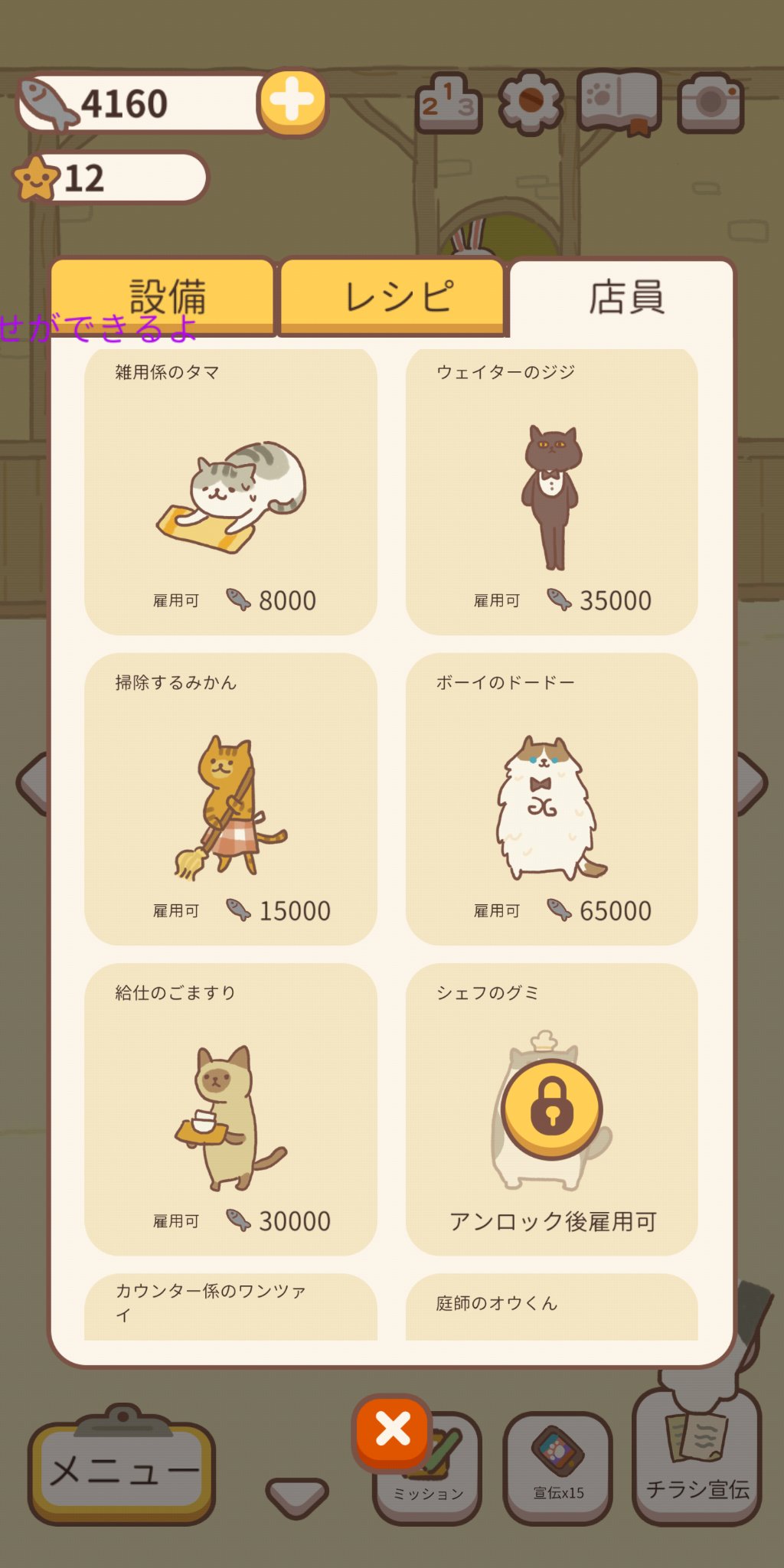Viewport: 784px width, 1568px height.
Task: Select the 掃除するみかん staff card
Action: [x=230, y=799]
